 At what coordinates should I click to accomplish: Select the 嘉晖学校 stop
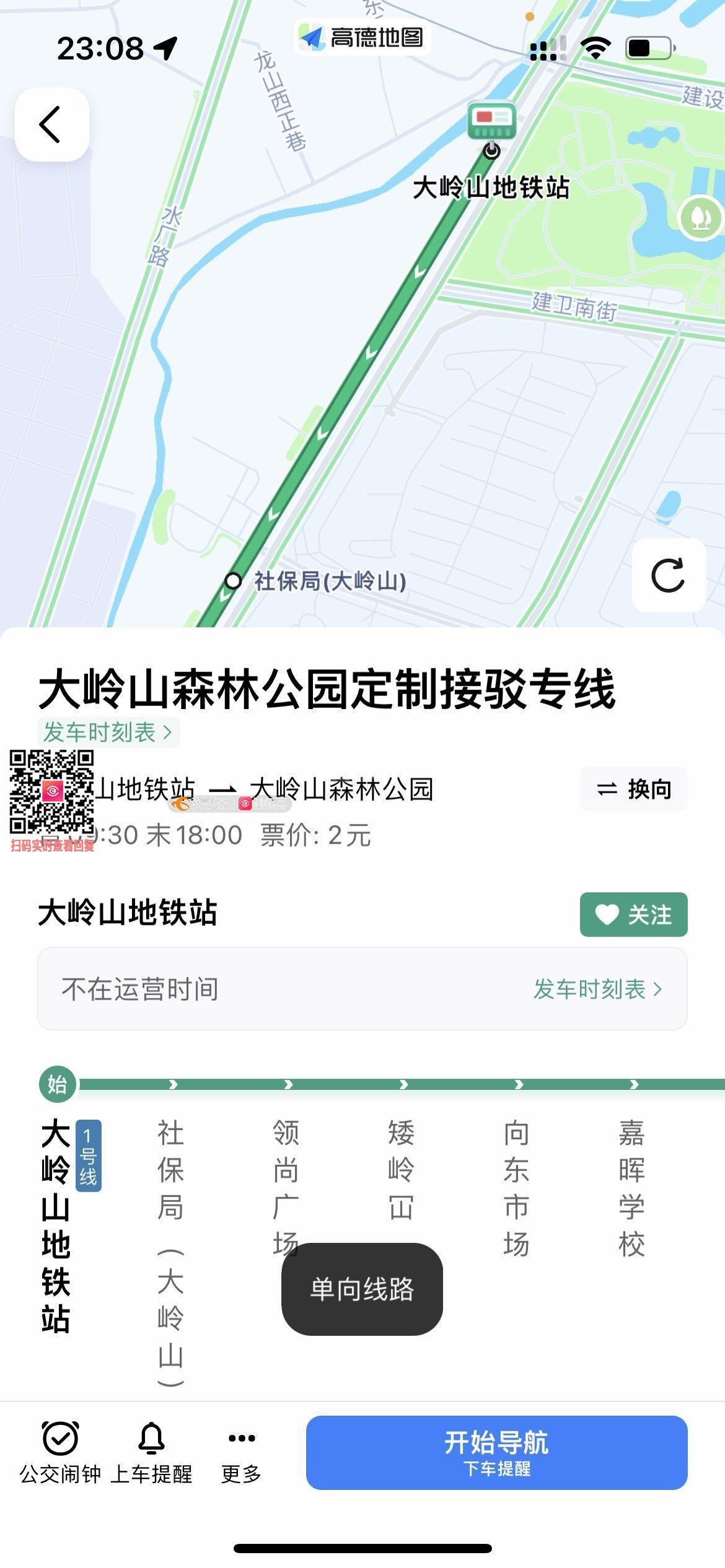coord(631,1186)
